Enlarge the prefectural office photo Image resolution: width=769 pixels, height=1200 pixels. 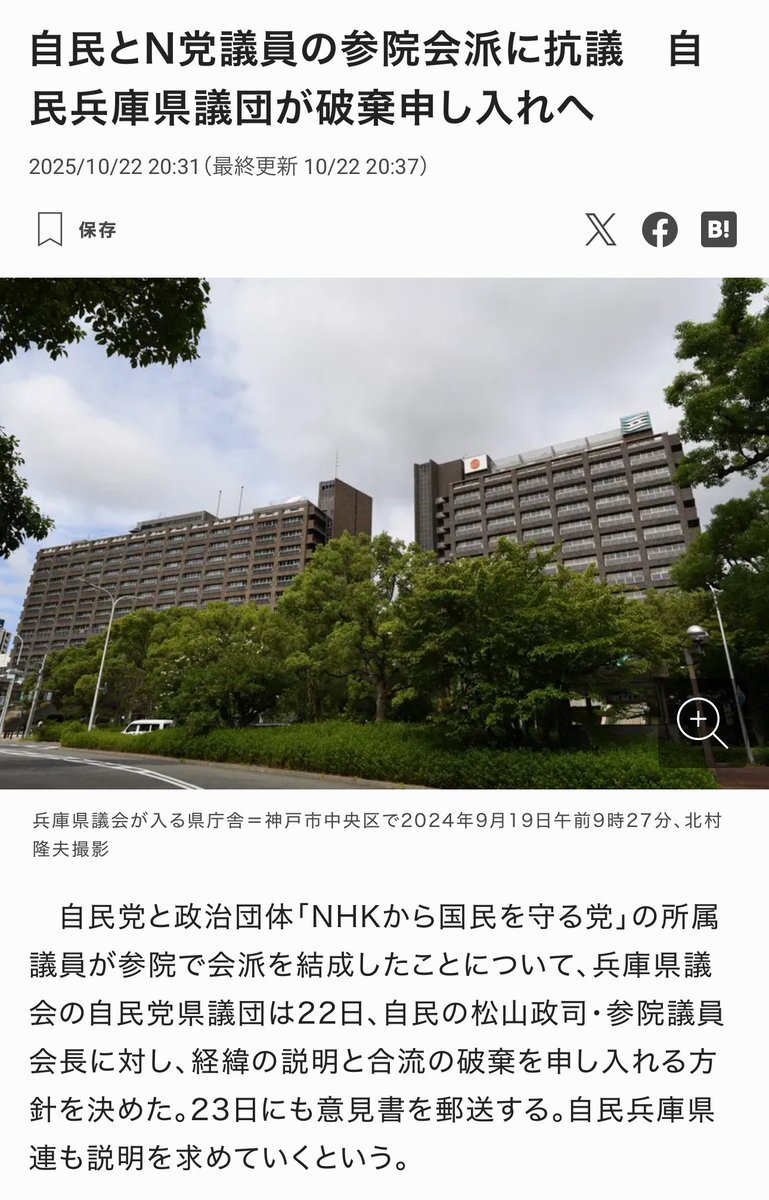[x=701, y=720]
